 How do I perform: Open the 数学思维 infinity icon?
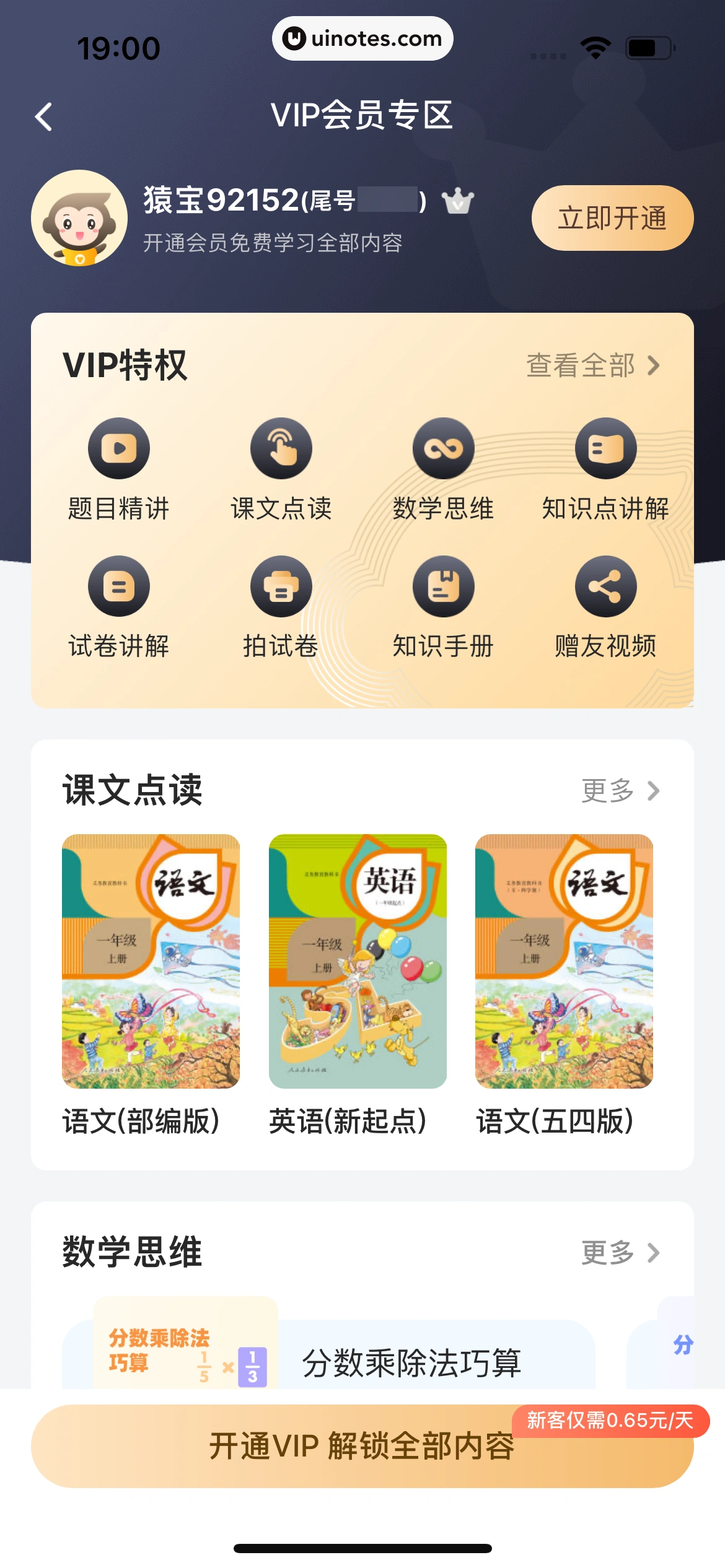tap(444, 449)
